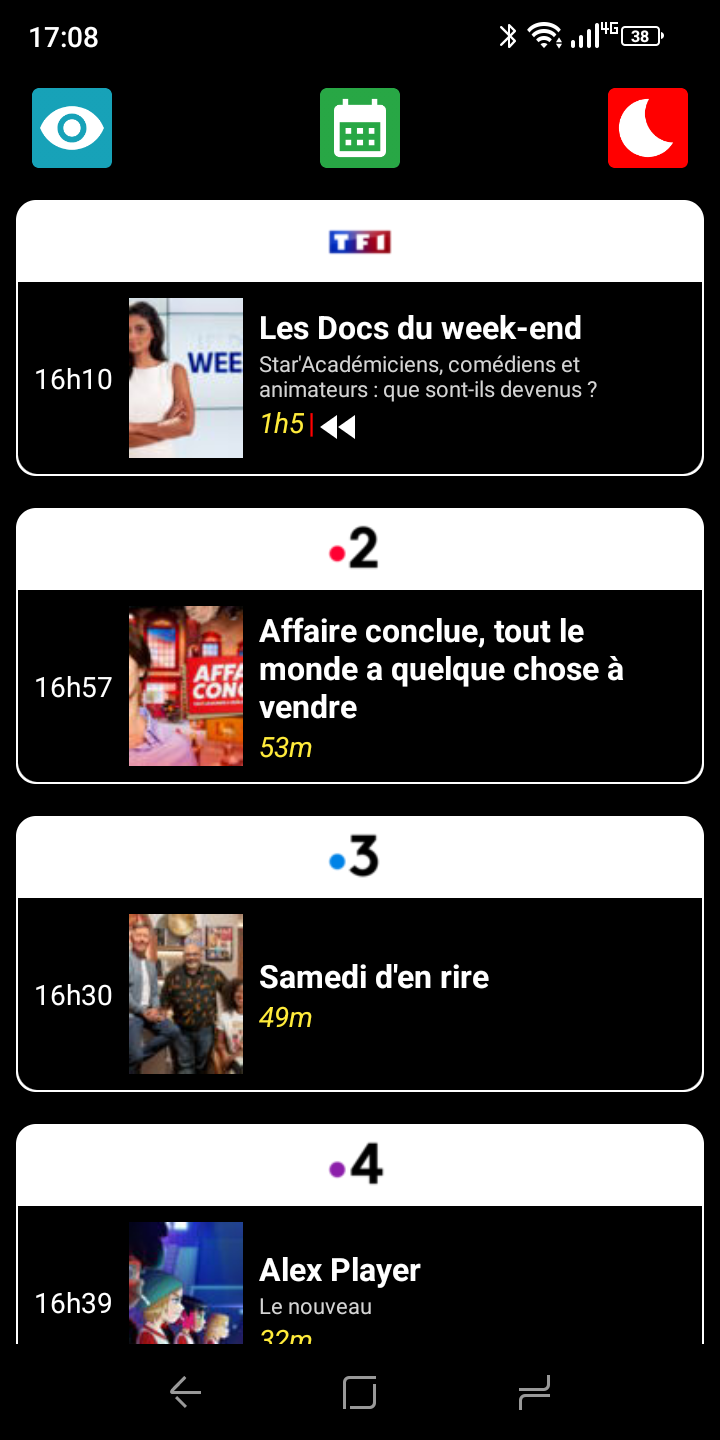Select the TF1 channel header

tap(360, 242)
